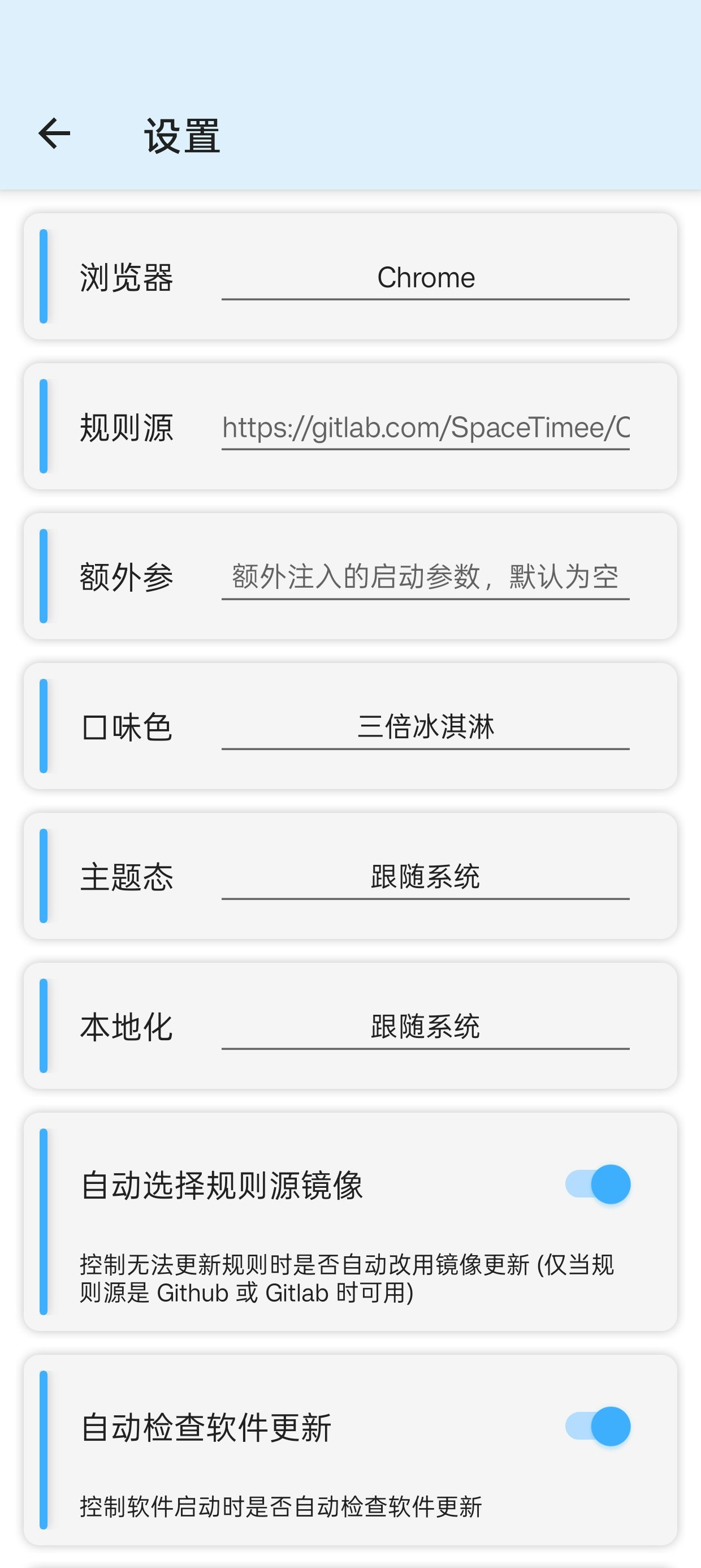Open the 主题态 dropdown
This screenshot has width=701, height=1568.
[425, 877]
